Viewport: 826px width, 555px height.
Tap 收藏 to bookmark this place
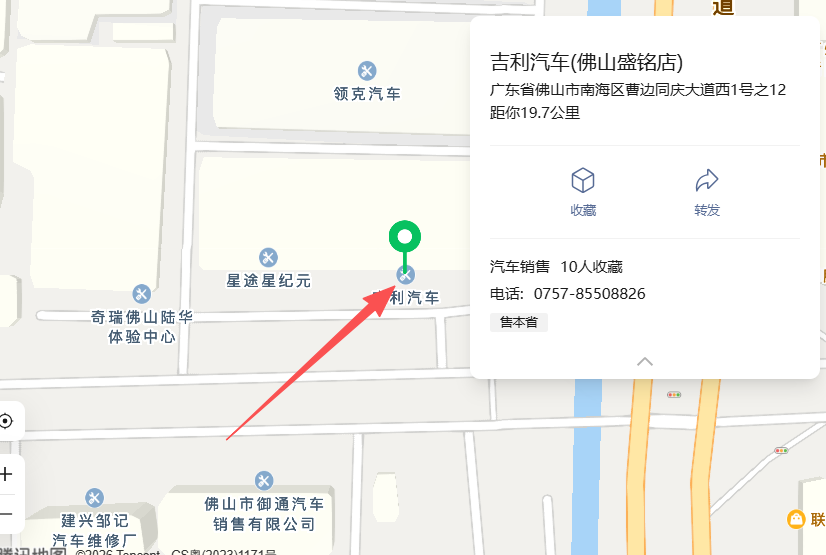click(583, 191)
